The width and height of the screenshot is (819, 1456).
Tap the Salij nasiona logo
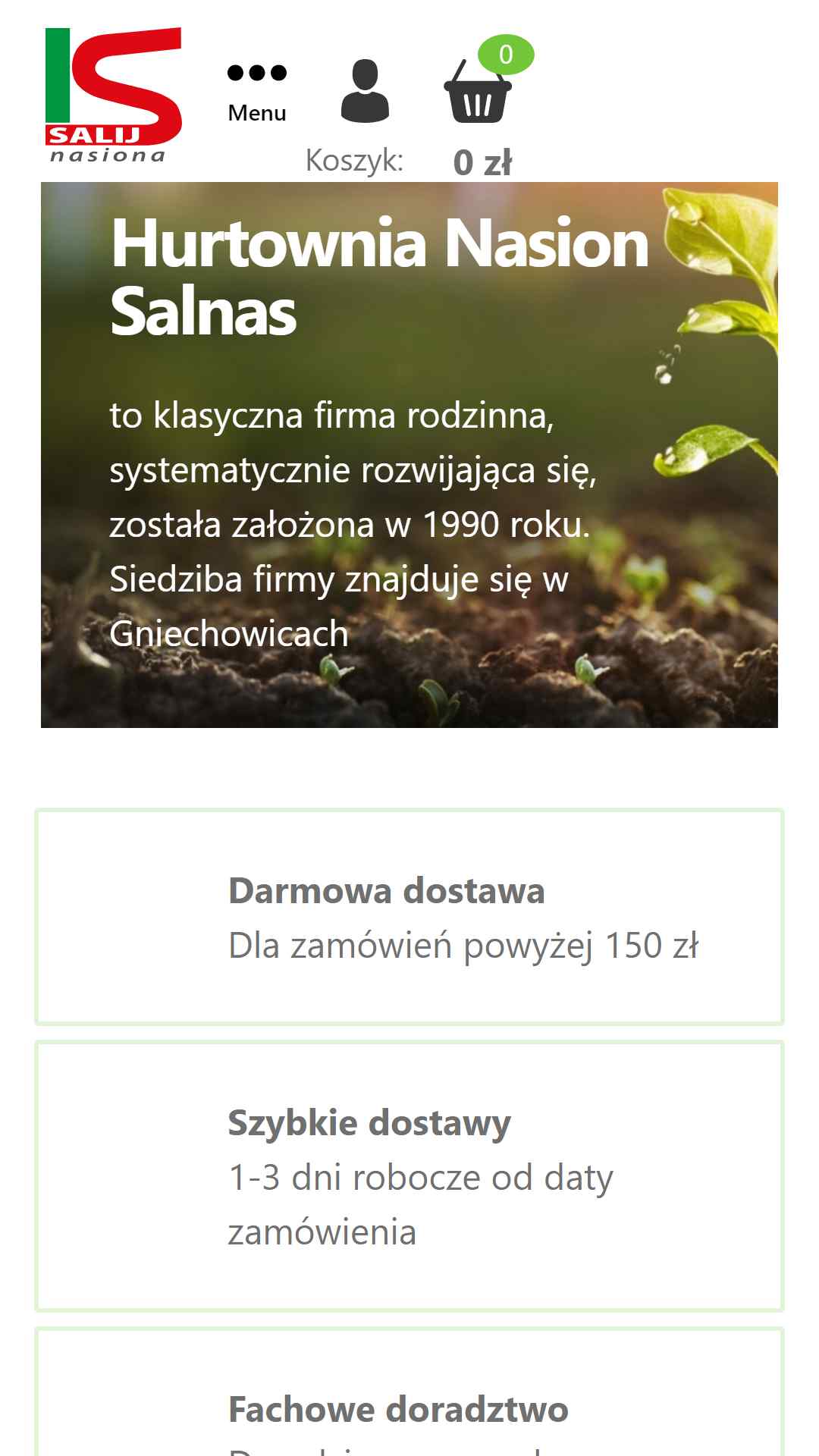coord(114,96)
